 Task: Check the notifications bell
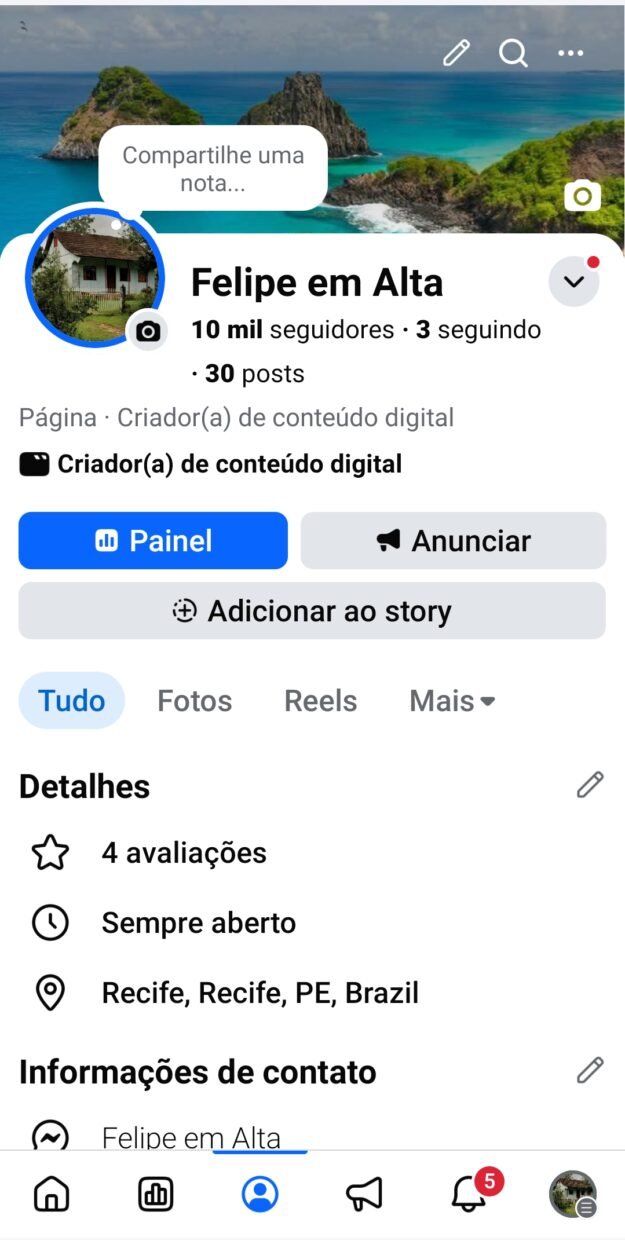click(469, 1194)
